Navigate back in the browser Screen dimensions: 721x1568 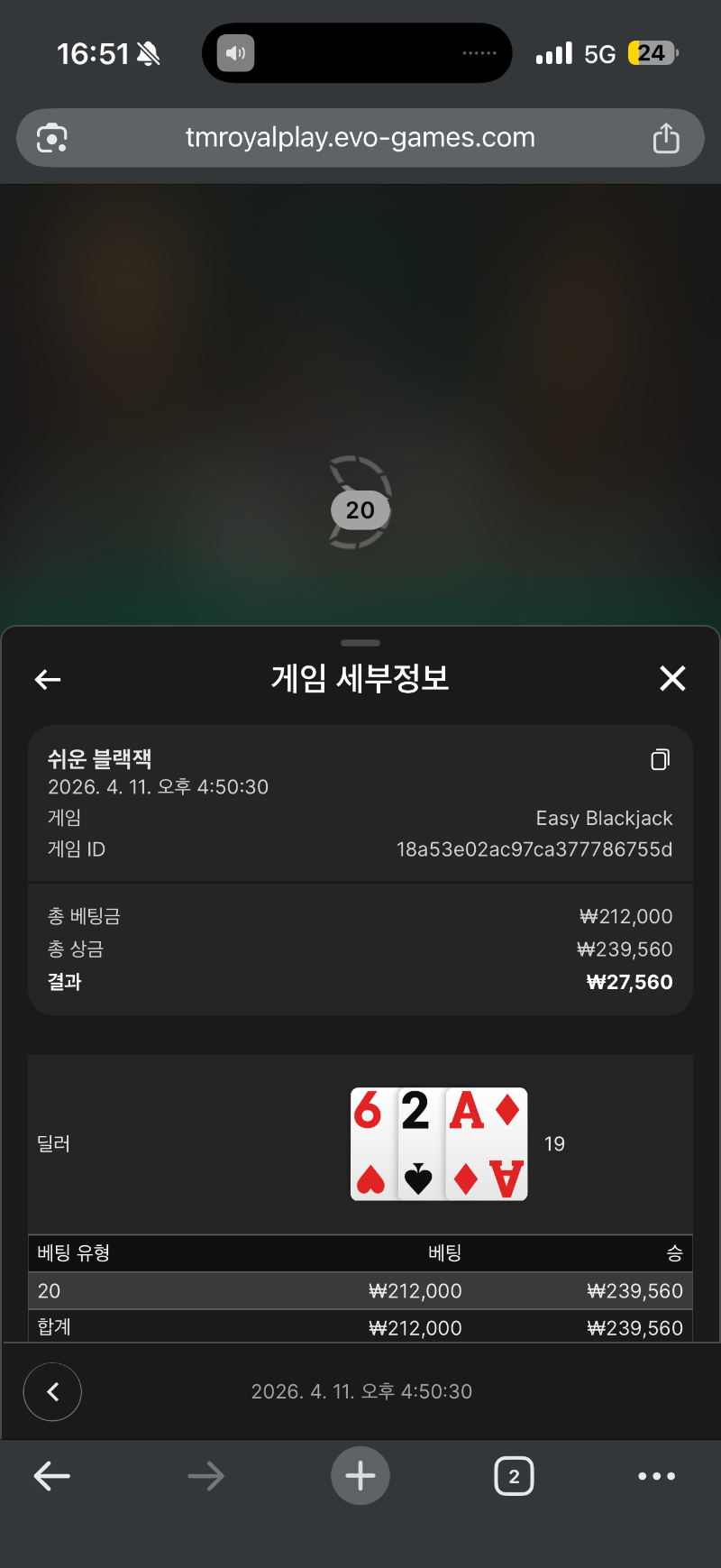click(x=52, y=1476)
